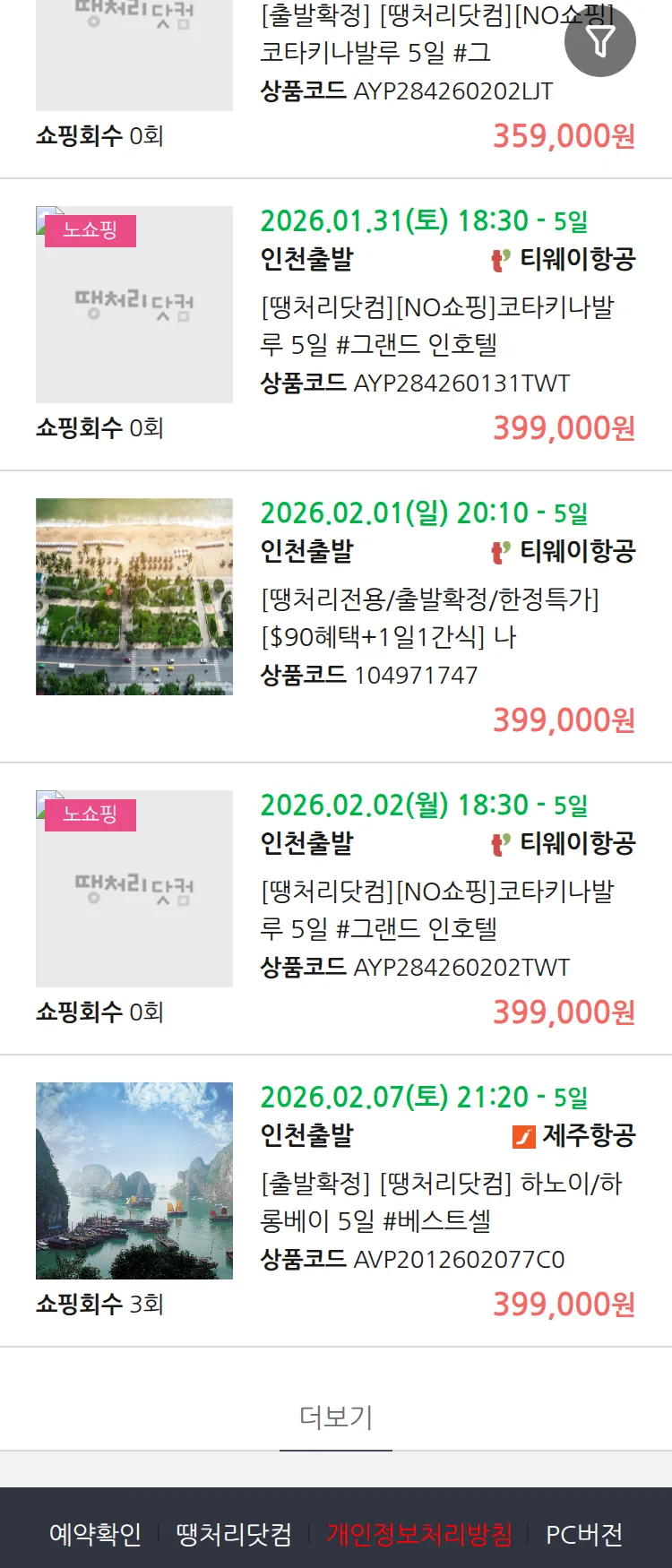Switch to the PC버전 site
The width and height of the screenshot is (672, 1568).
point(584,1534)
